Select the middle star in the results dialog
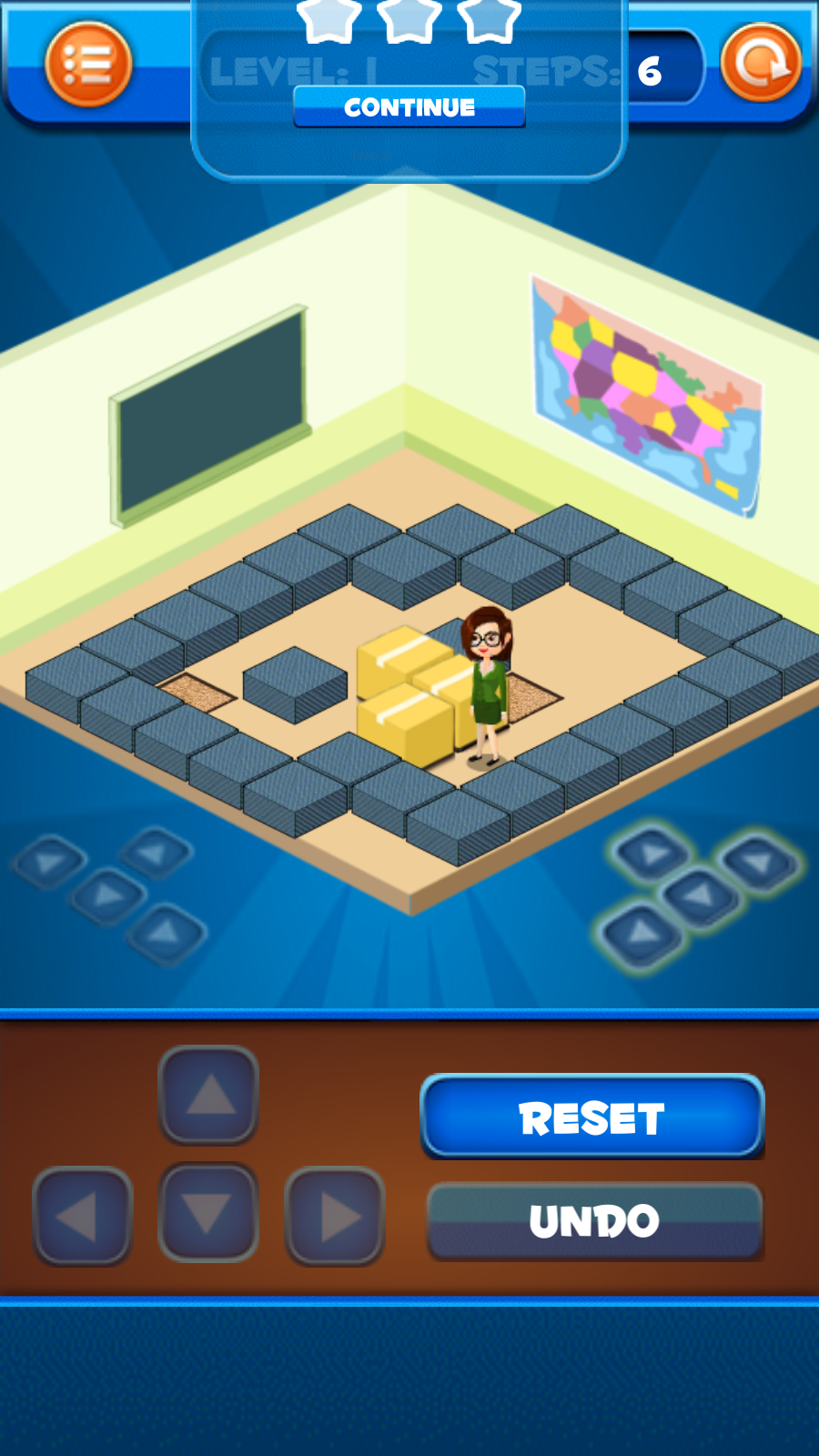819x1456 pixels. click(409, 20)
